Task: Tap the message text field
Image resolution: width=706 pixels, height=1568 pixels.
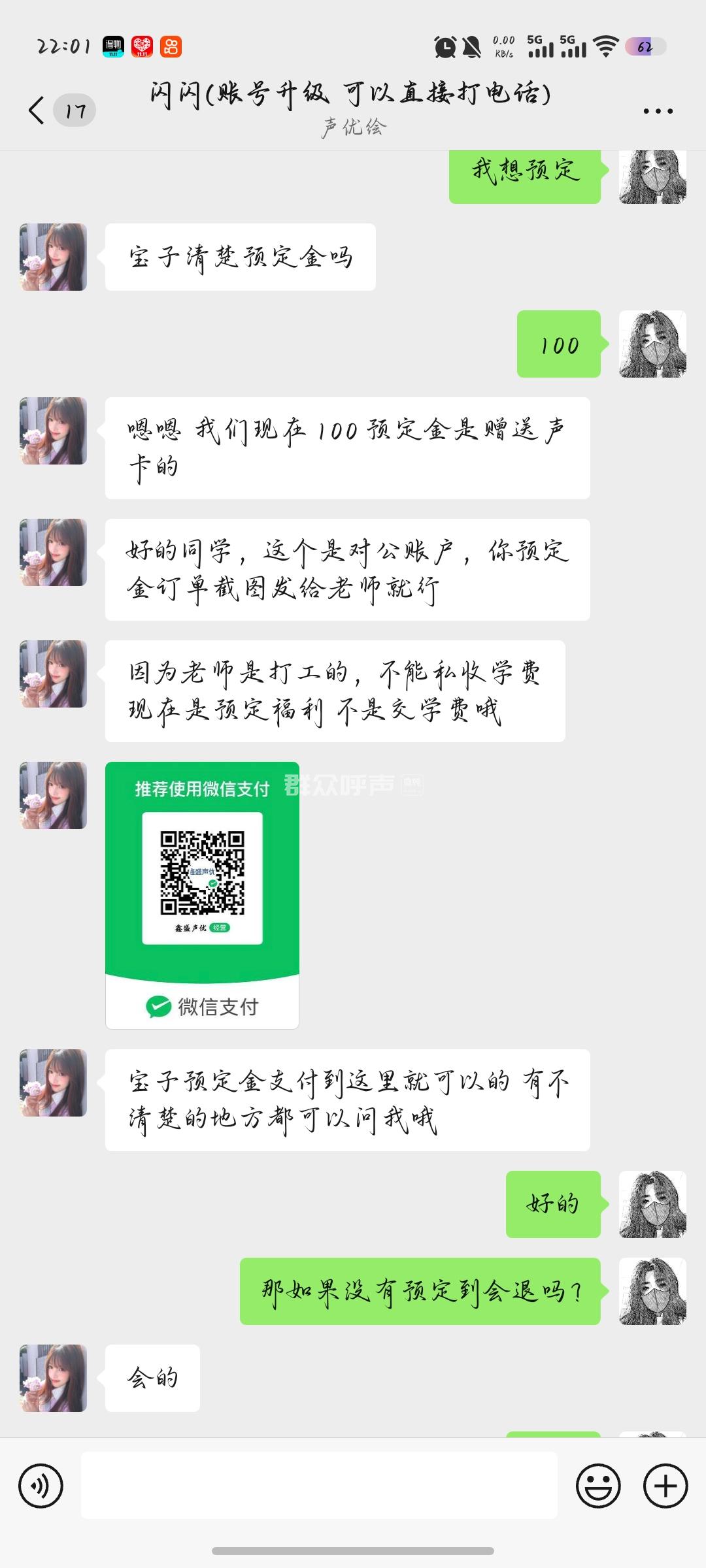Action: [x=319, y=1485]
